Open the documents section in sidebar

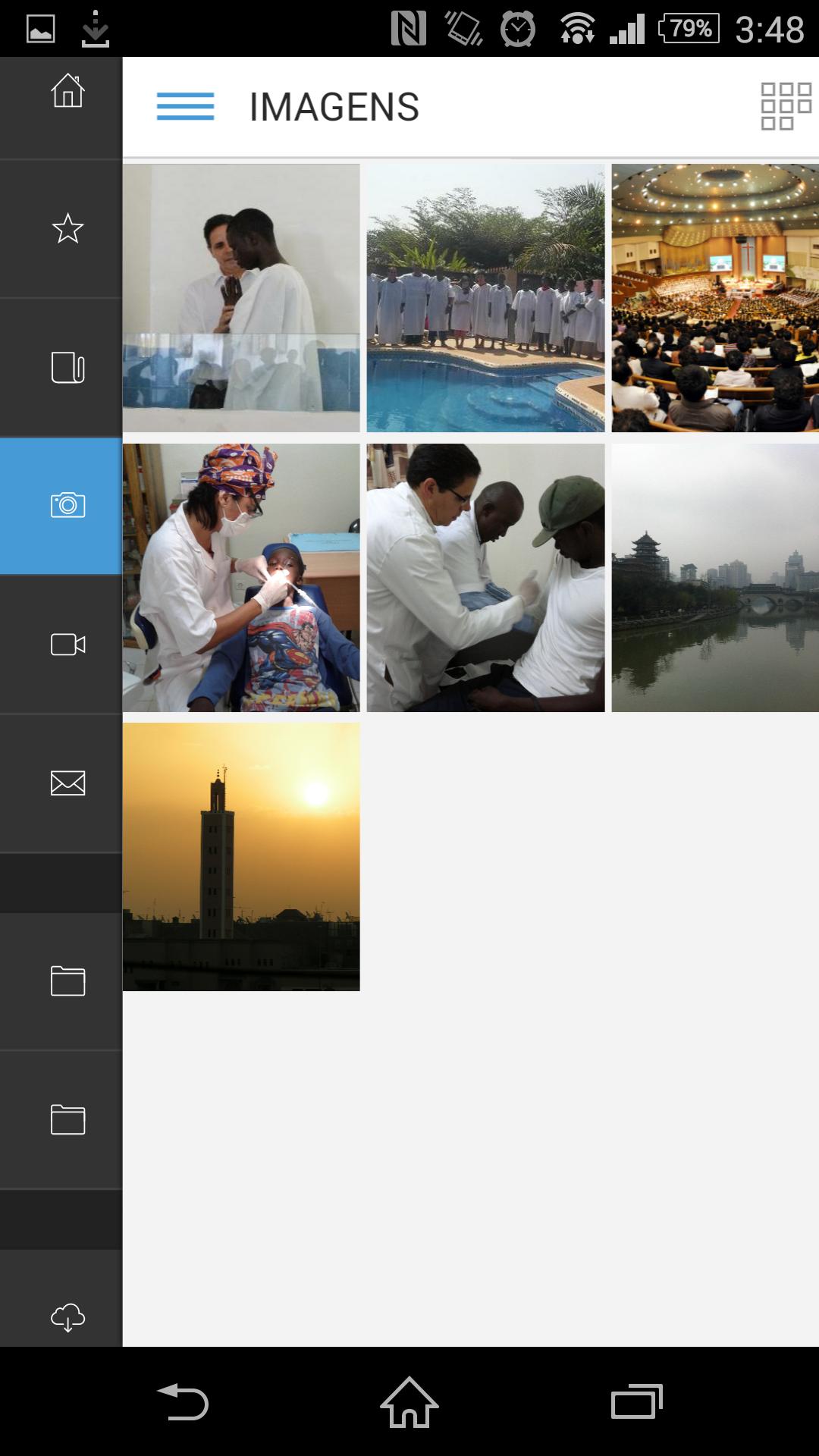(x=67, y=368)
